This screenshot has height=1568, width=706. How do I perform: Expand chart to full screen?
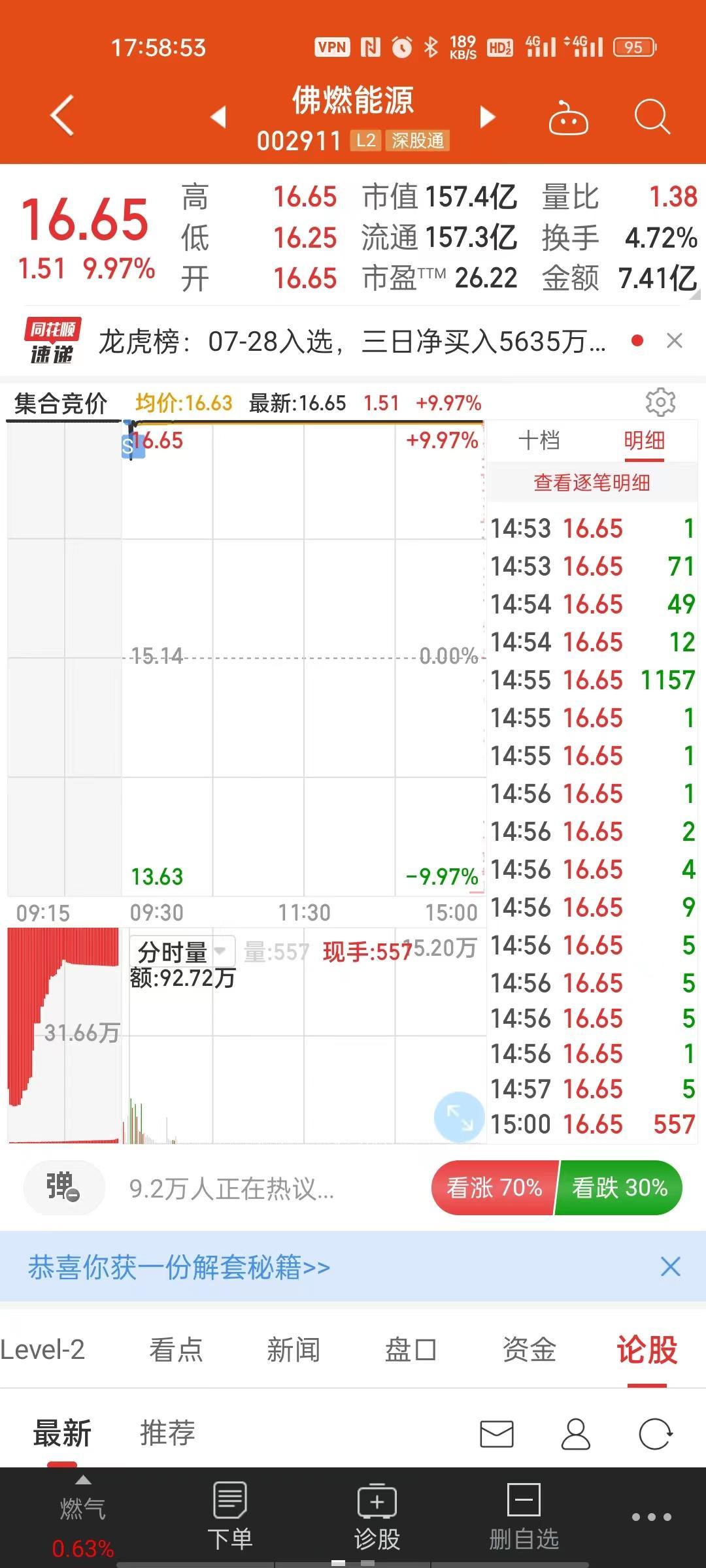[x=459, y=1117]
